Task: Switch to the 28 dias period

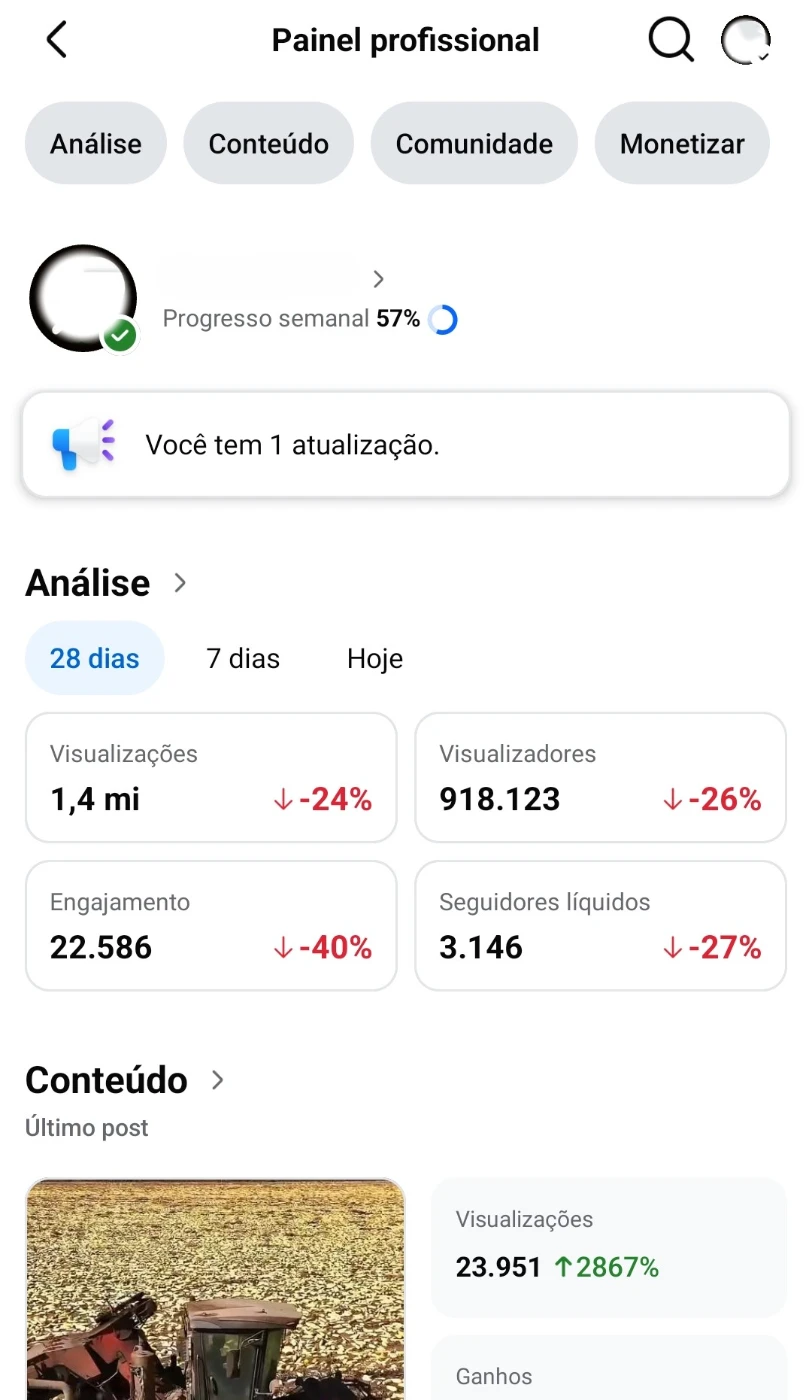Action: pyautogui.click(x=95, y=659)
